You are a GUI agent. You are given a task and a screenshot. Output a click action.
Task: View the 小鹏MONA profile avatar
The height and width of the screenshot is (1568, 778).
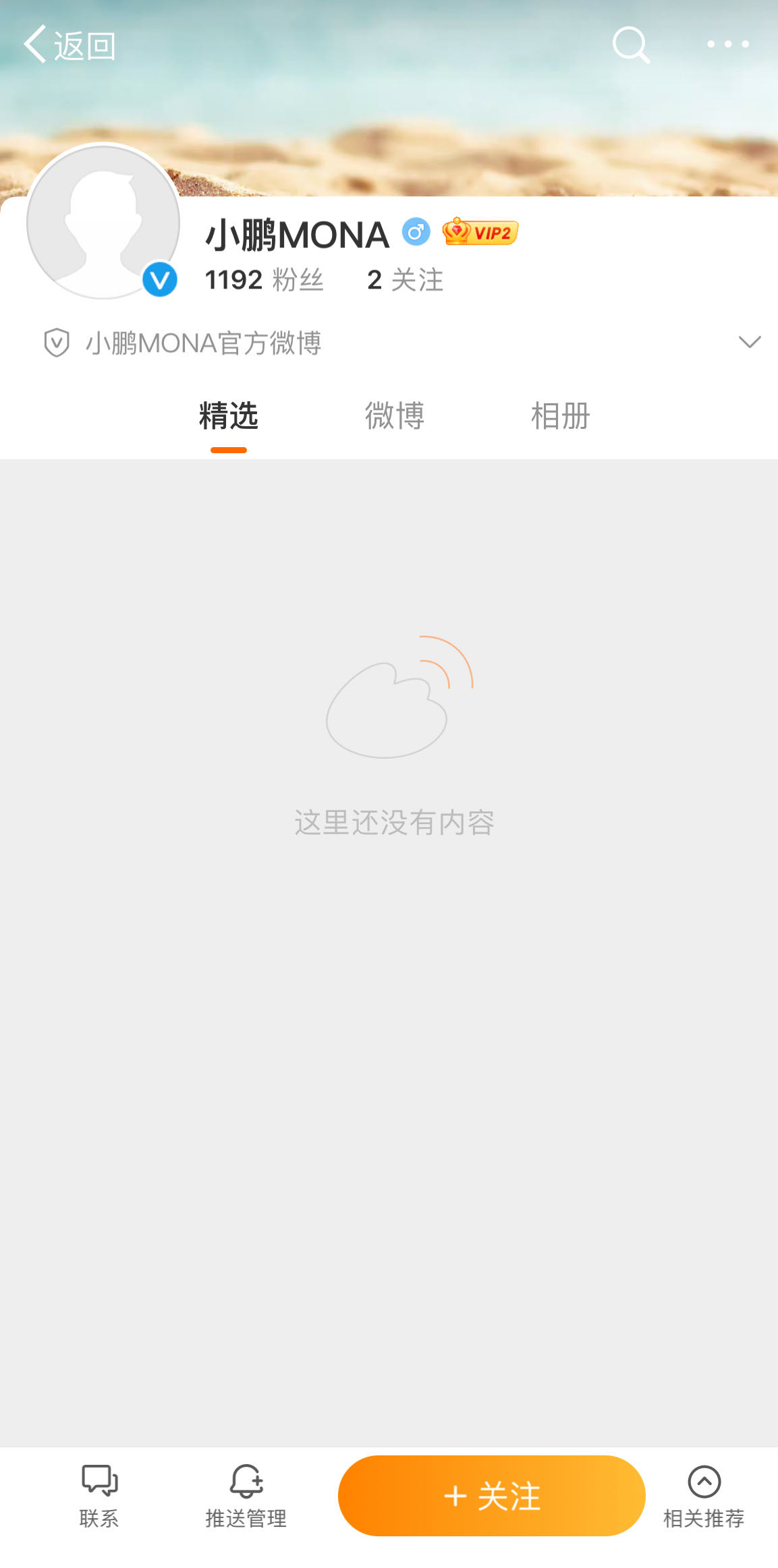coord(103,222)
